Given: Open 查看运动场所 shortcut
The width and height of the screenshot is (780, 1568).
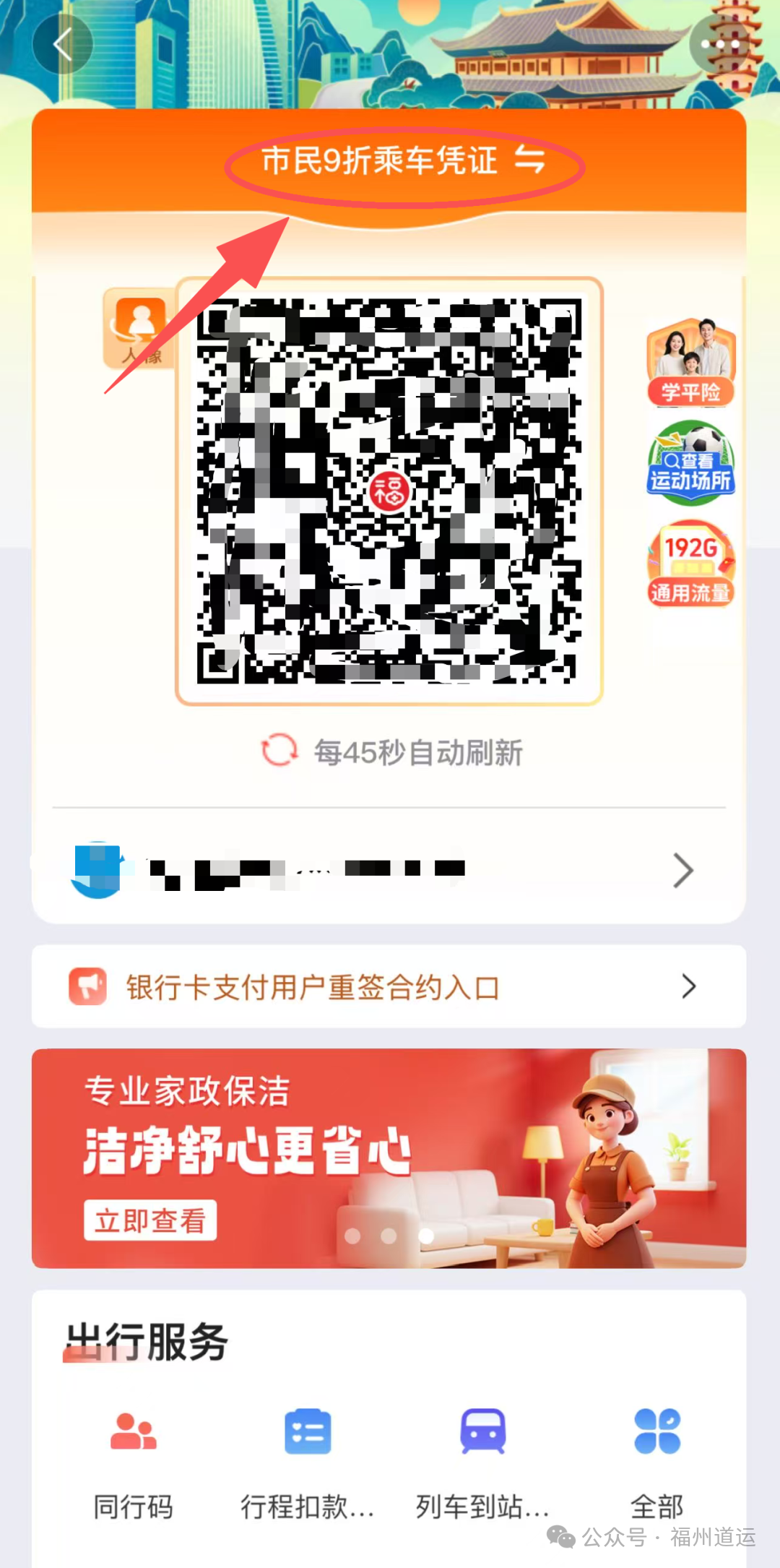Looking at the screenshot, I should [x=691, y=463].
